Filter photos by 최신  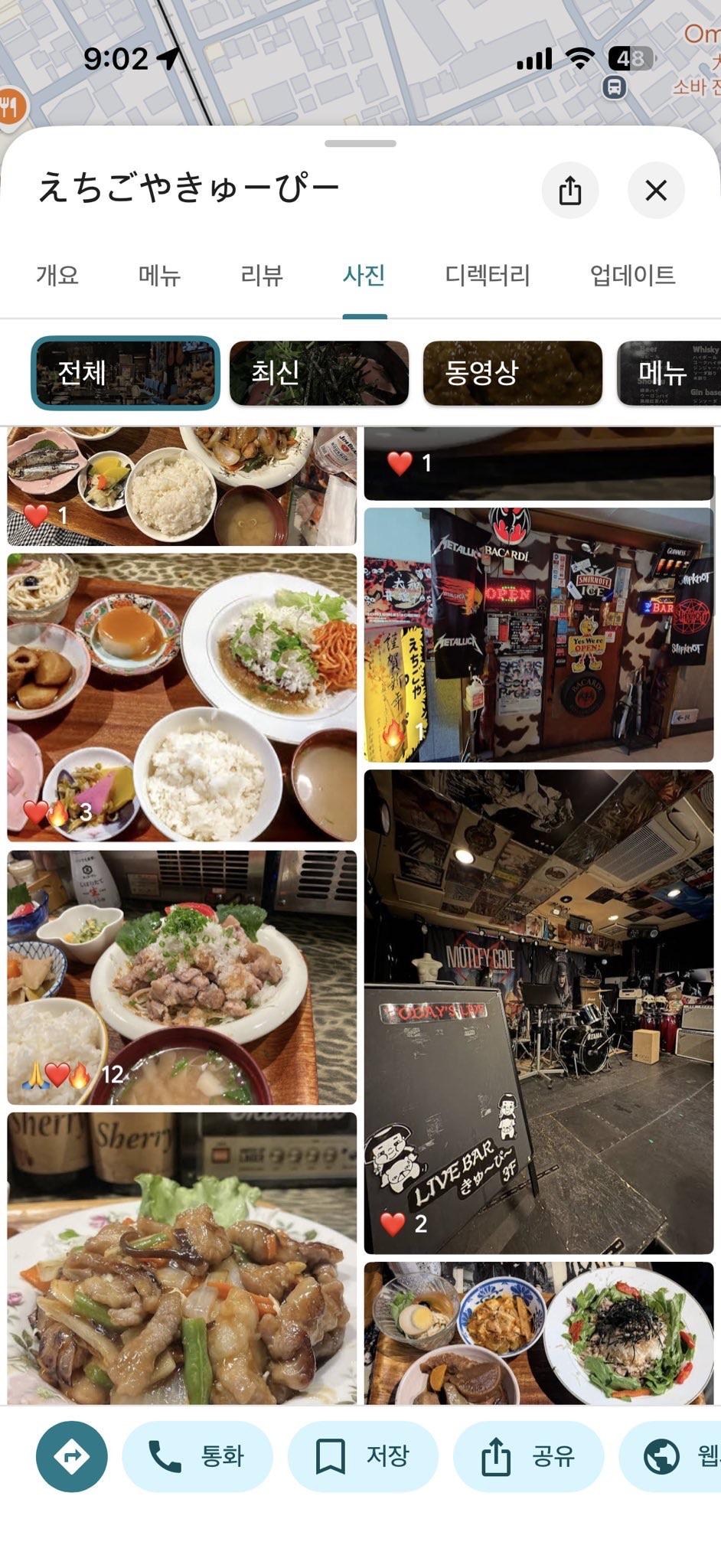click(319, 373)
